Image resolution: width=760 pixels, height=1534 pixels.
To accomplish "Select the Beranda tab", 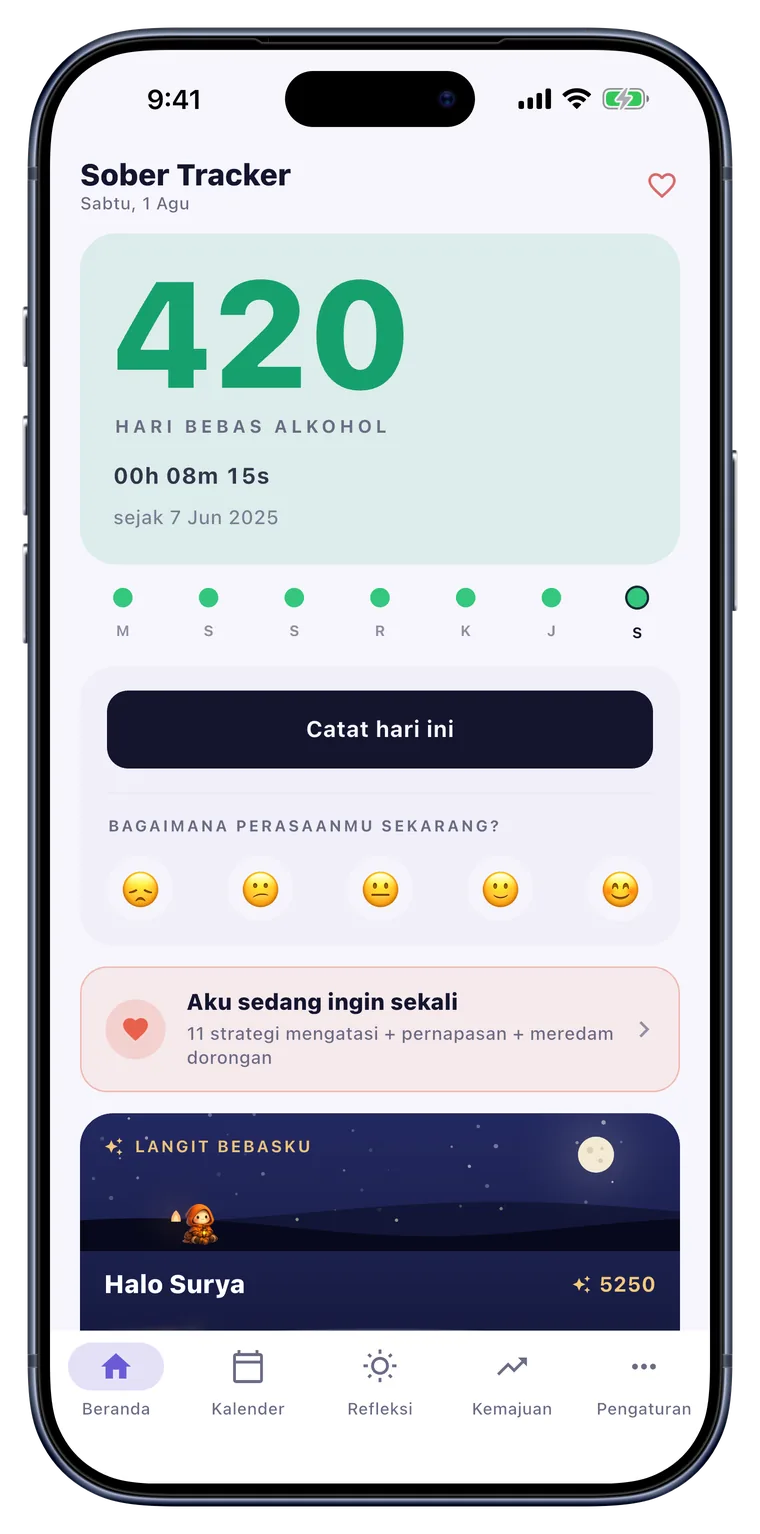I will (116, 1381).
